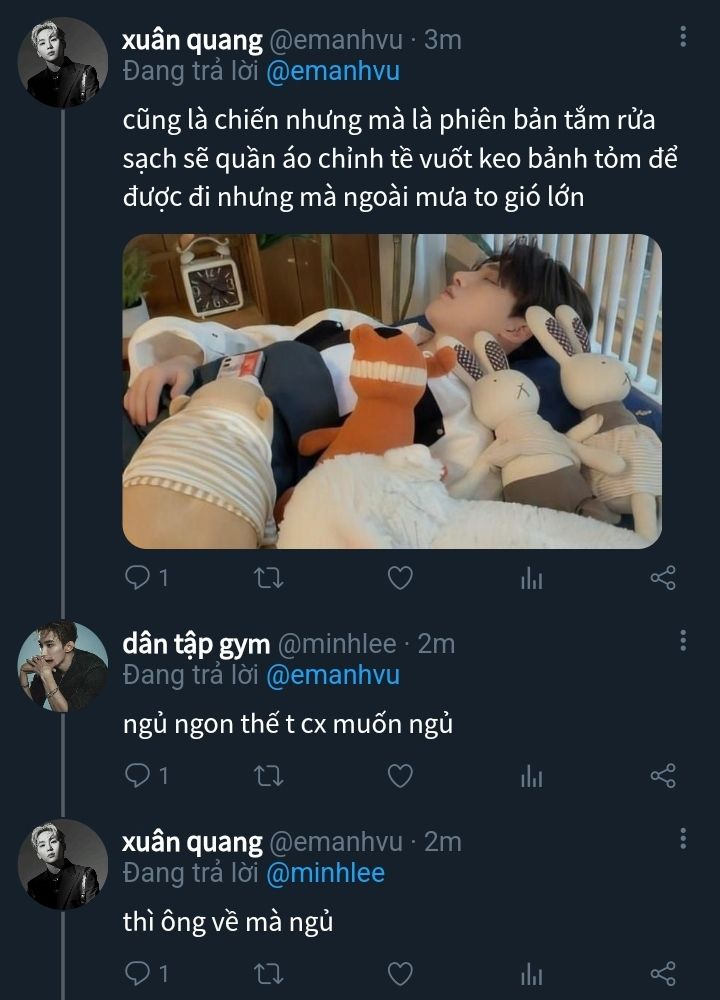Open the @minhlee mention link
720x1000 pixels.
click(325, 873)
